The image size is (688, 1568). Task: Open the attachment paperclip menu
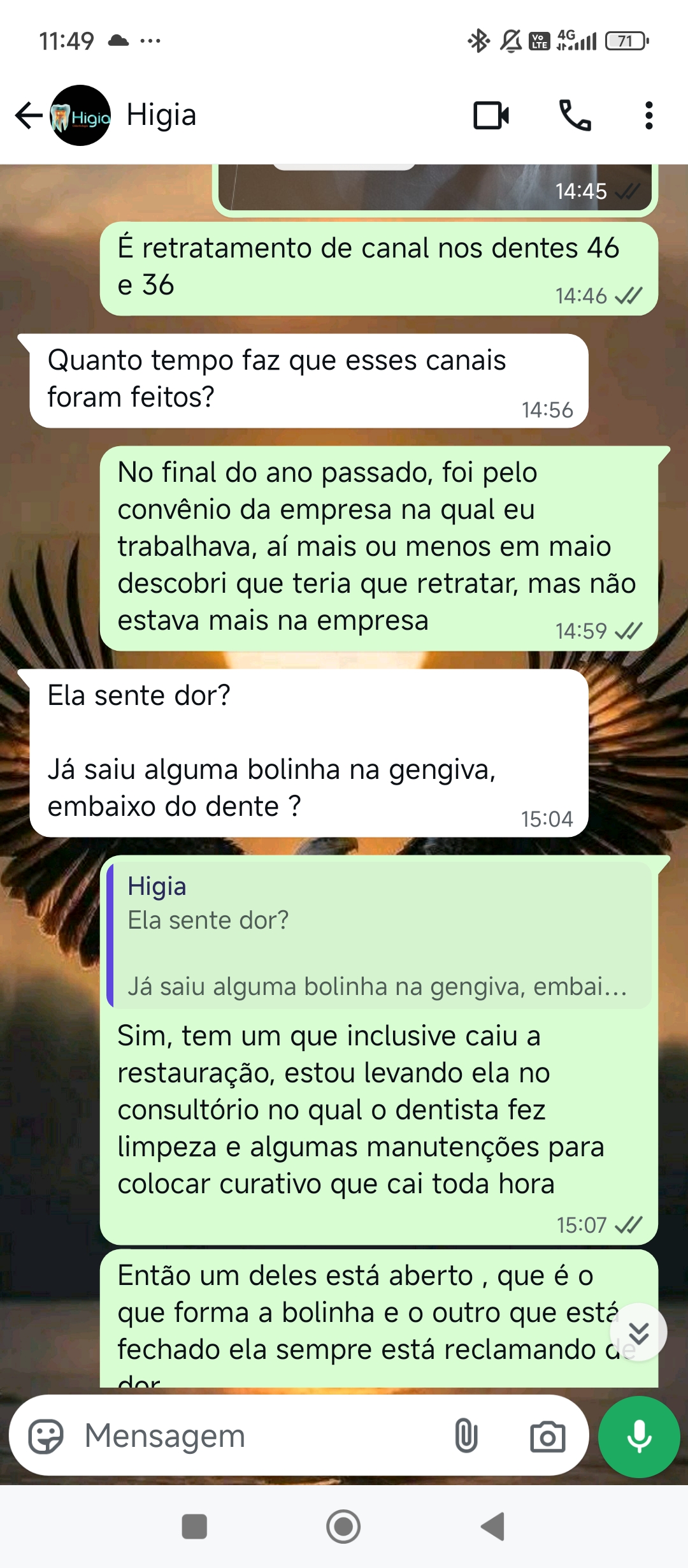point(466,1436)
